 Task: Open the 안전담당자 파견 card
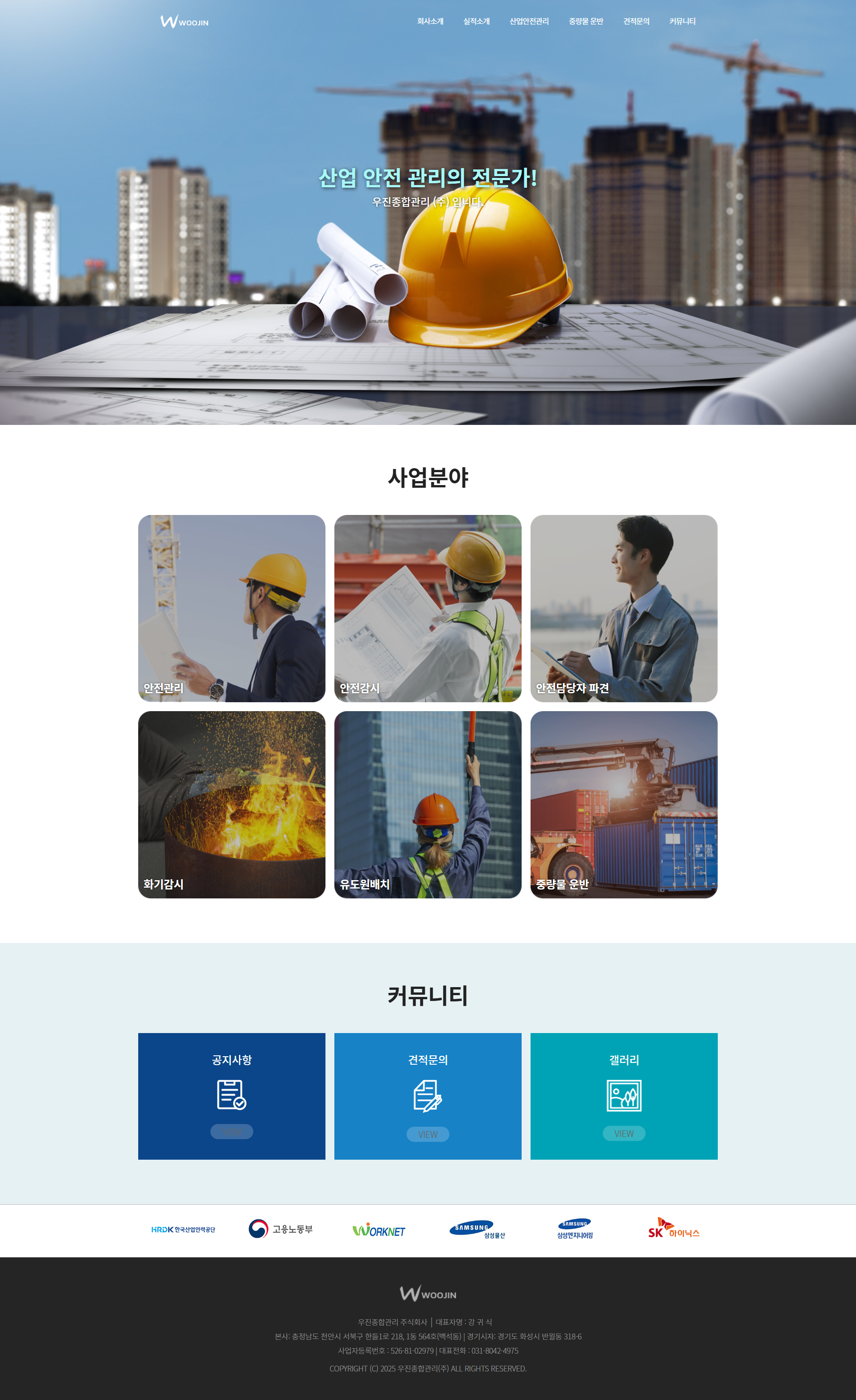point(624,608)
